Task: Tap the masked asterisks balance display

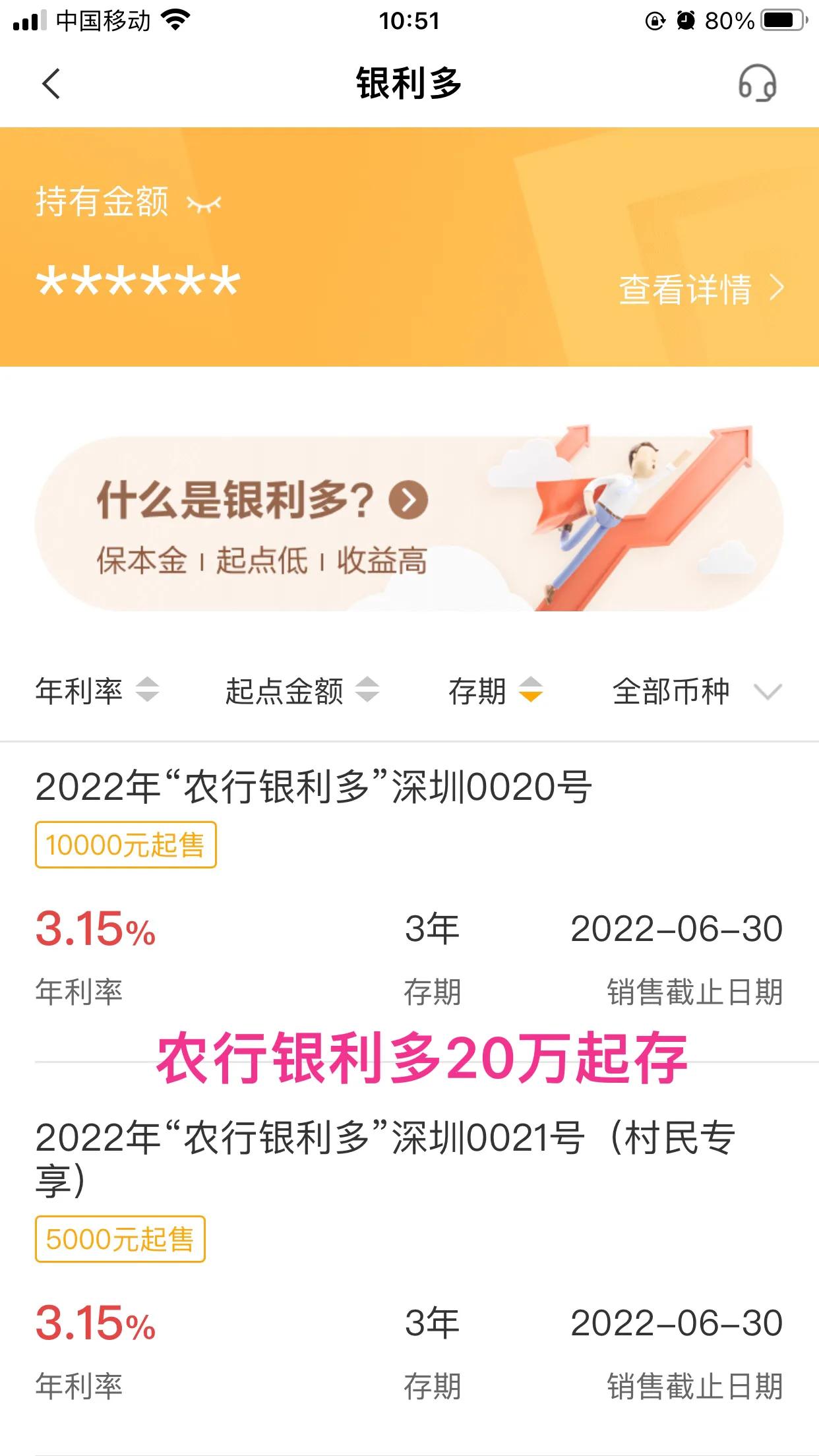Action: 137,284
